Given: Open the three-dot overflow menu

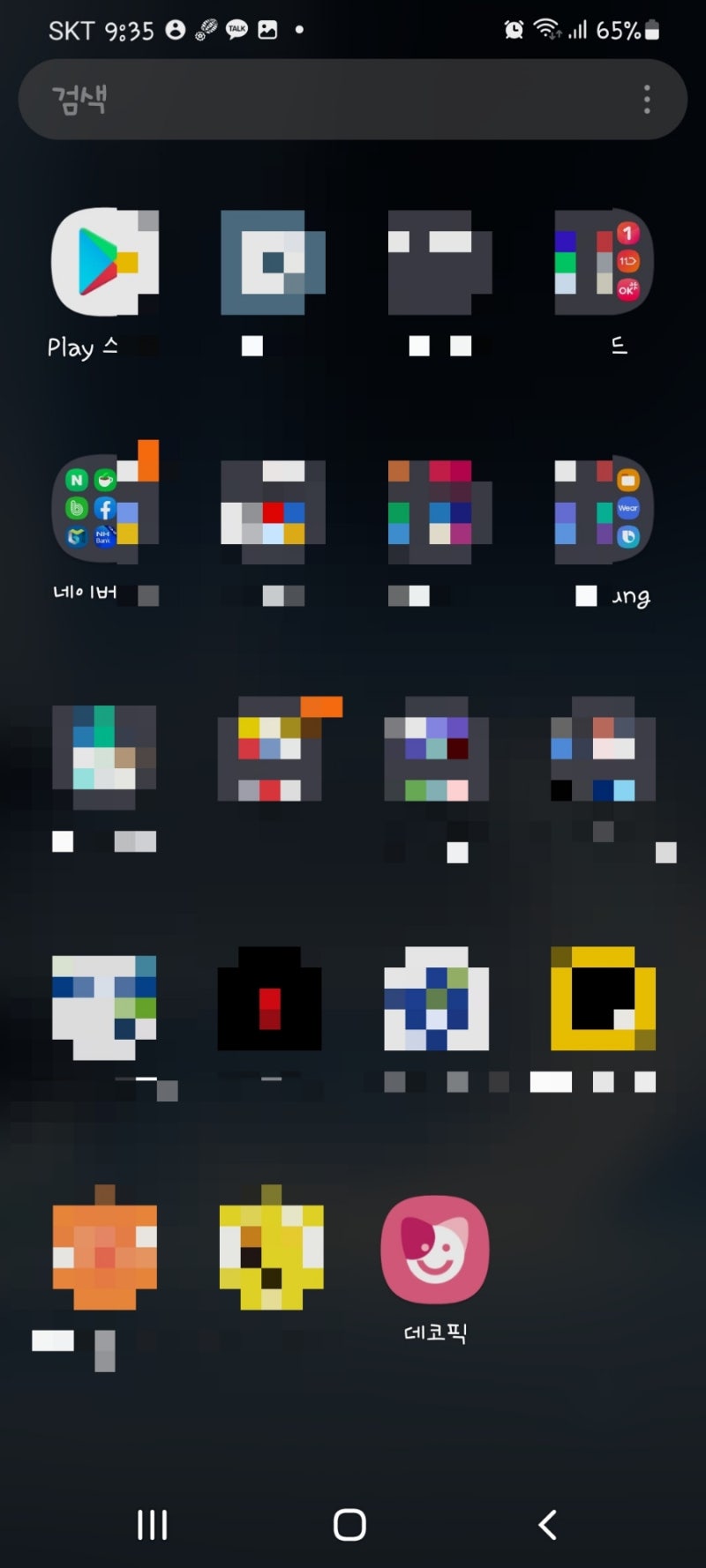Looking at the screenshot, I should pos(647,99).
